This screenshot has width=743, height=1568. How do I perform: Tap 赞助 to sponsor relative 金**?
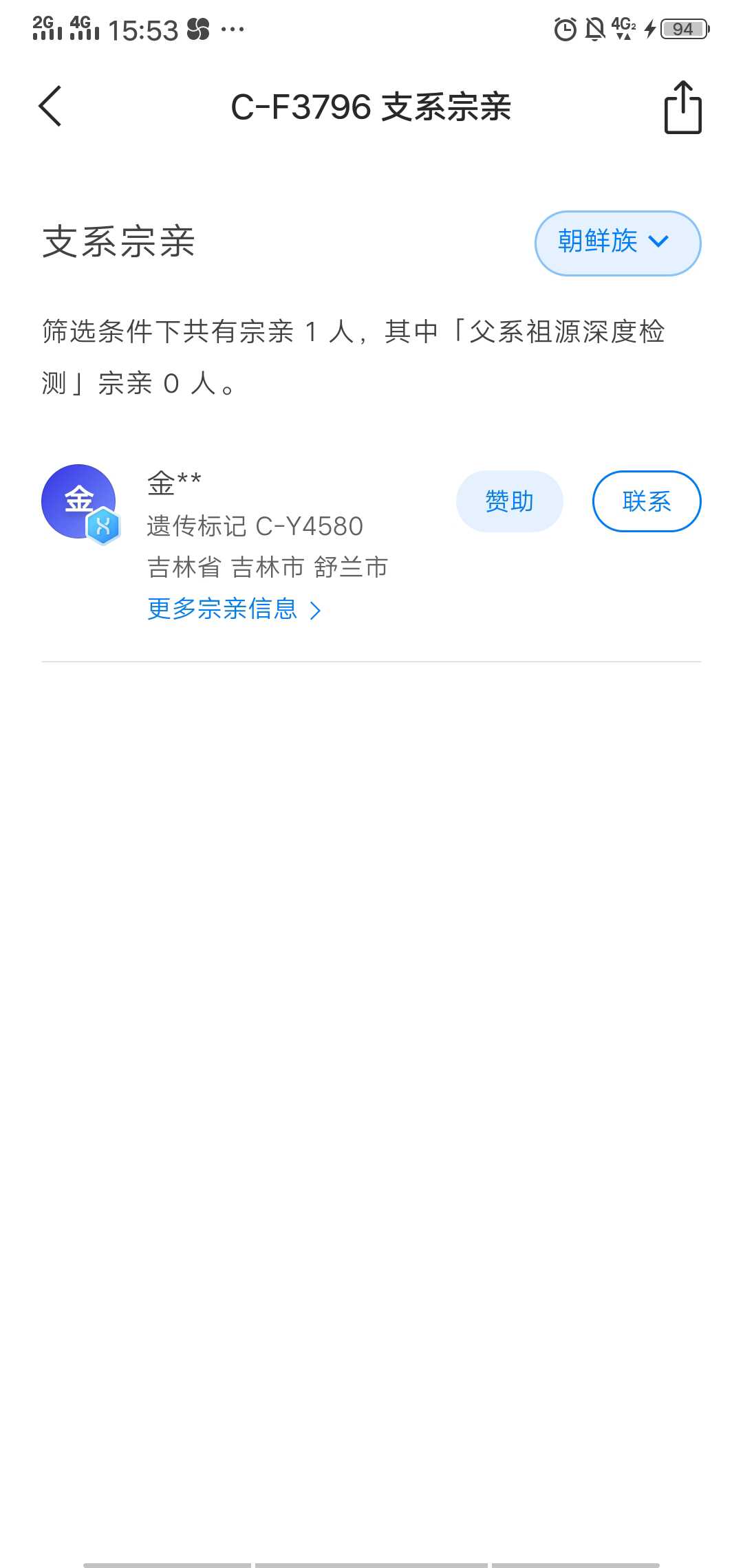point(509,501)
